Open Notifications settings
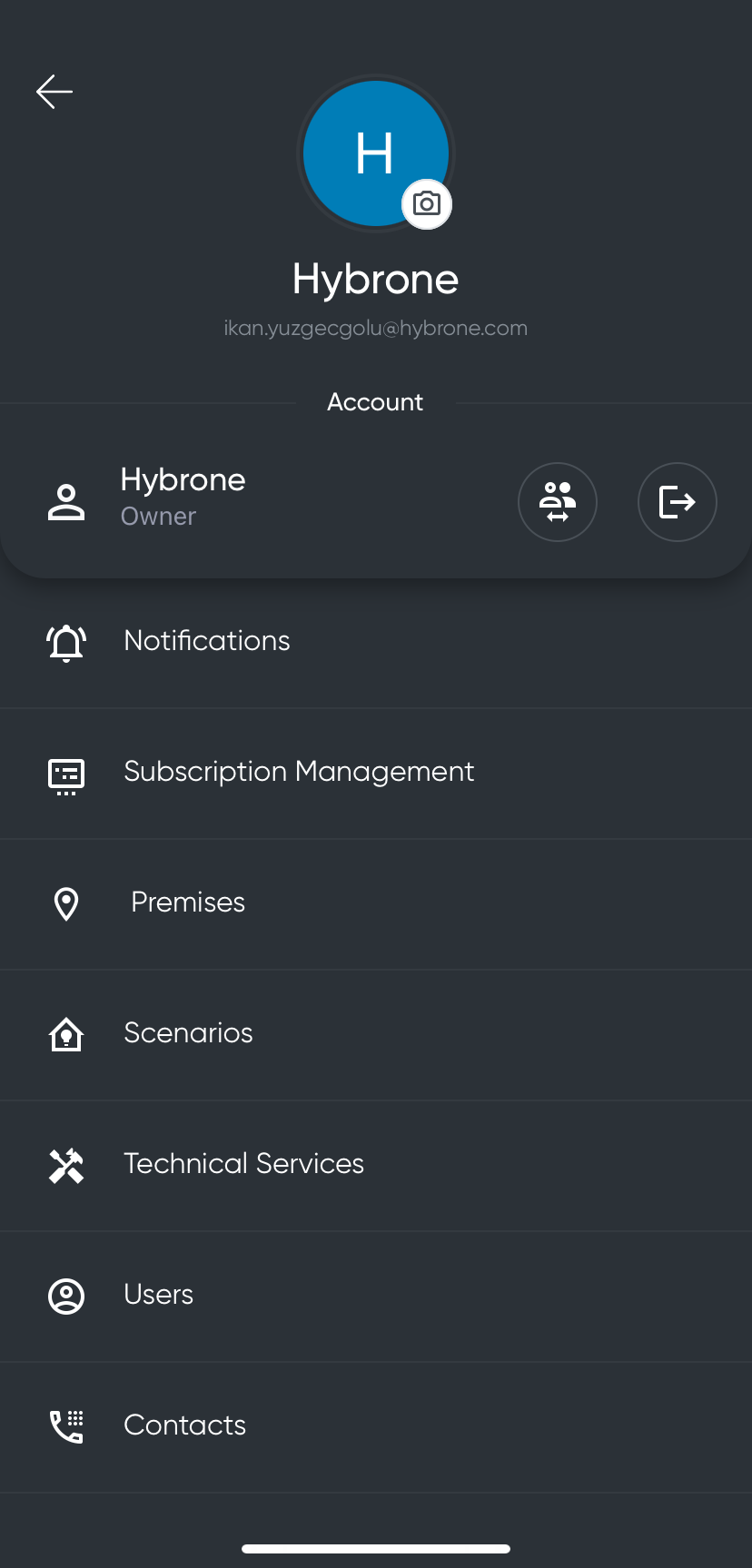Viewport: 752px width, 1568px height. tap(207, 641)
